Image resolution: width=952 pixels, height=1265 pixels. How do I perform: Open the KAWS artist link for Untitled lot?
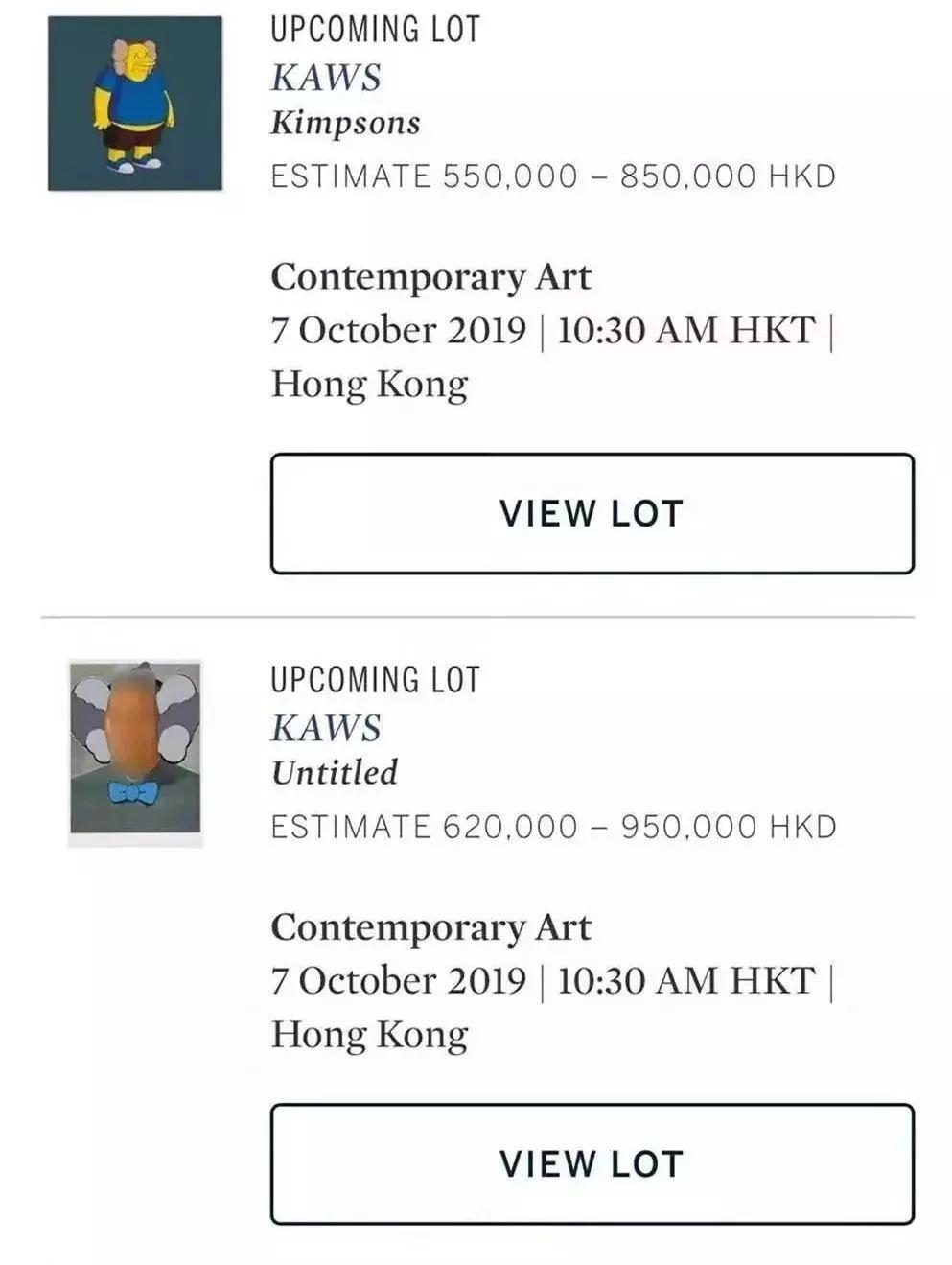[x=324, y=728]
